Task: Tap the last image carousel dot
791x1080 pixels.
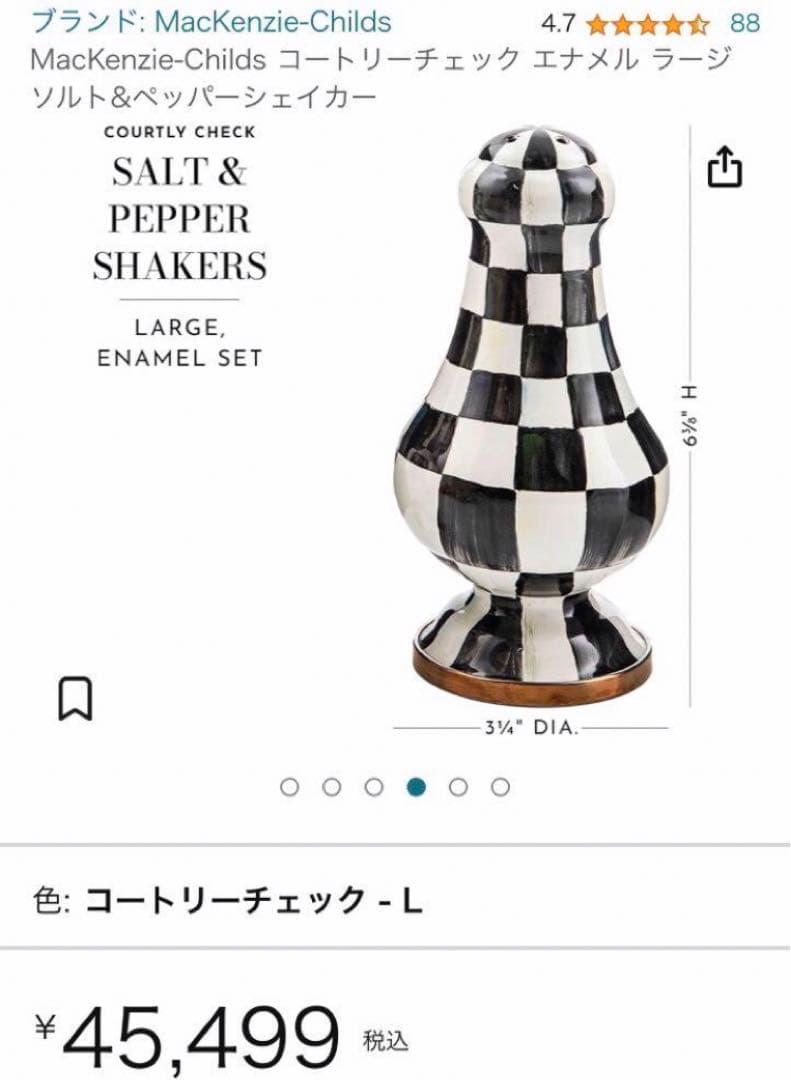Action: coord(500,787)
